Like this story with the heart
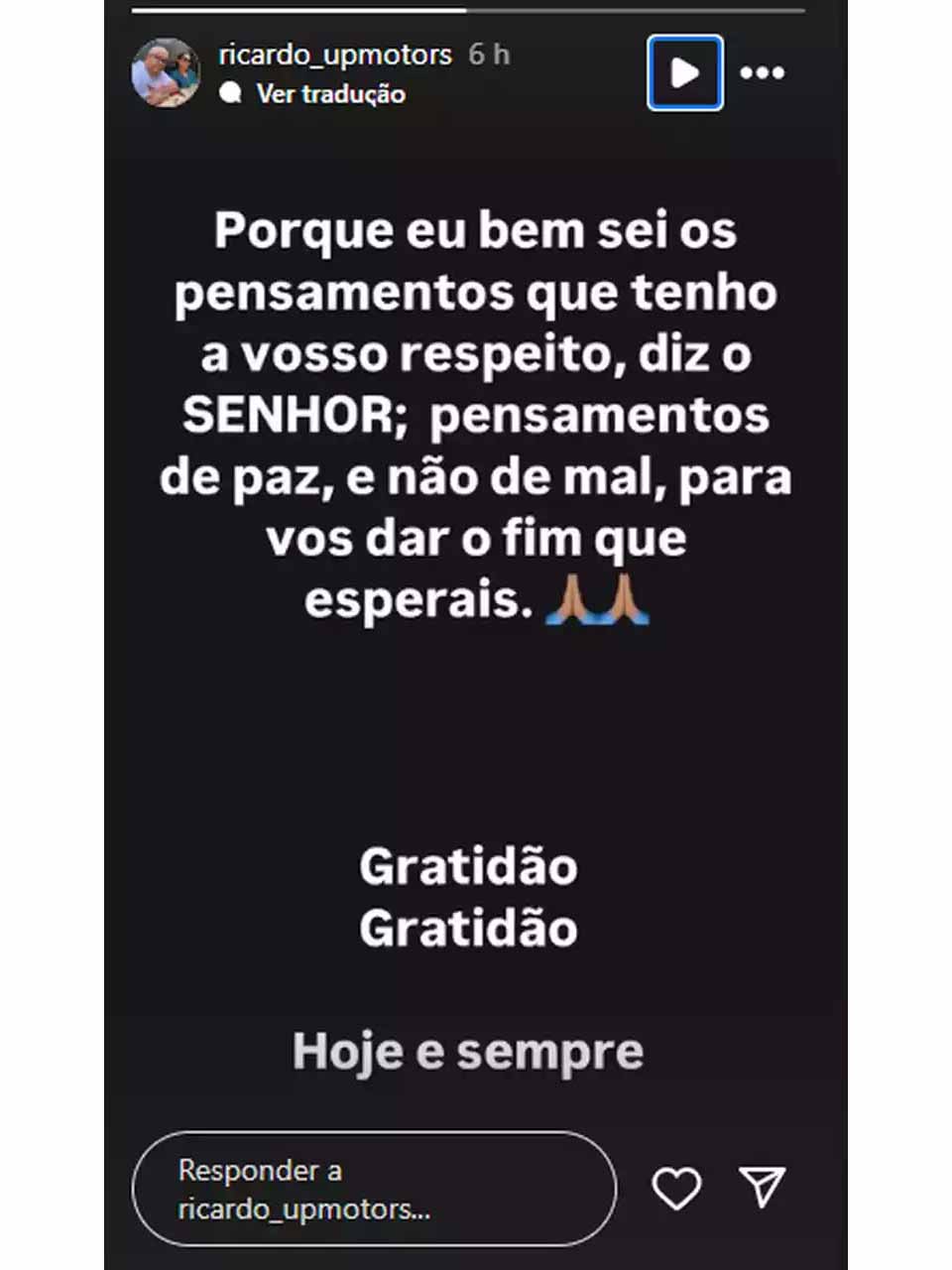This screenshot has width=952, height=1270. [x=676, y=1188]
